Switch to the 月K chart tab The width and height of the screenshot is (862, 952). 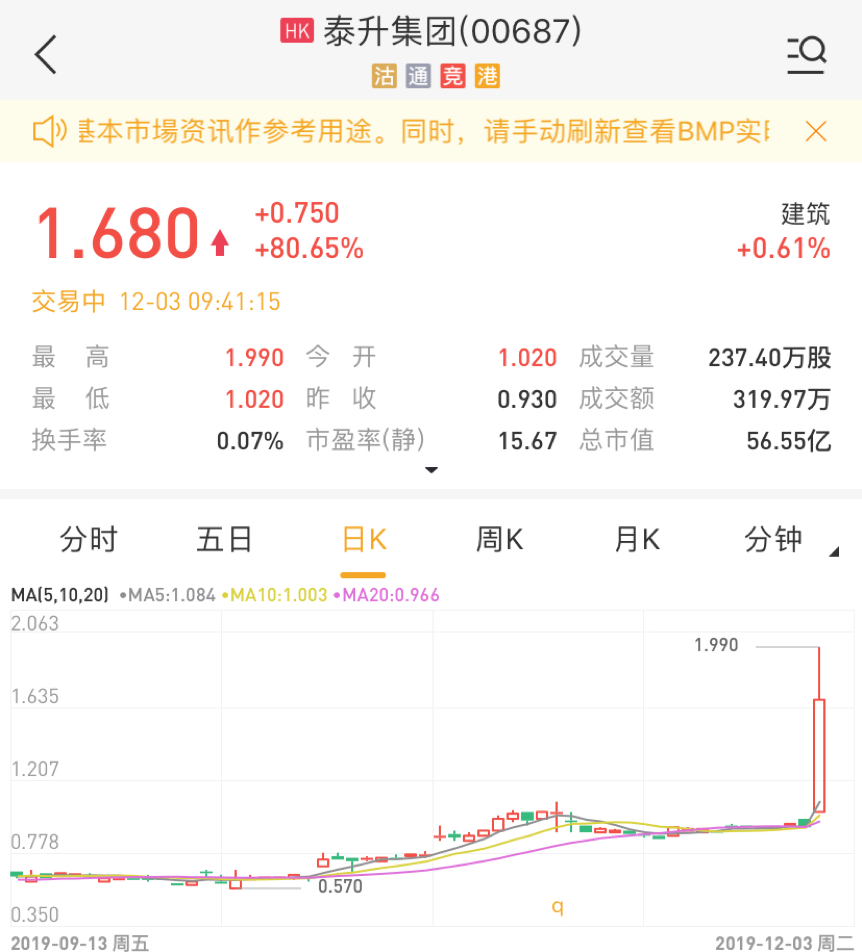coord(637,540)
